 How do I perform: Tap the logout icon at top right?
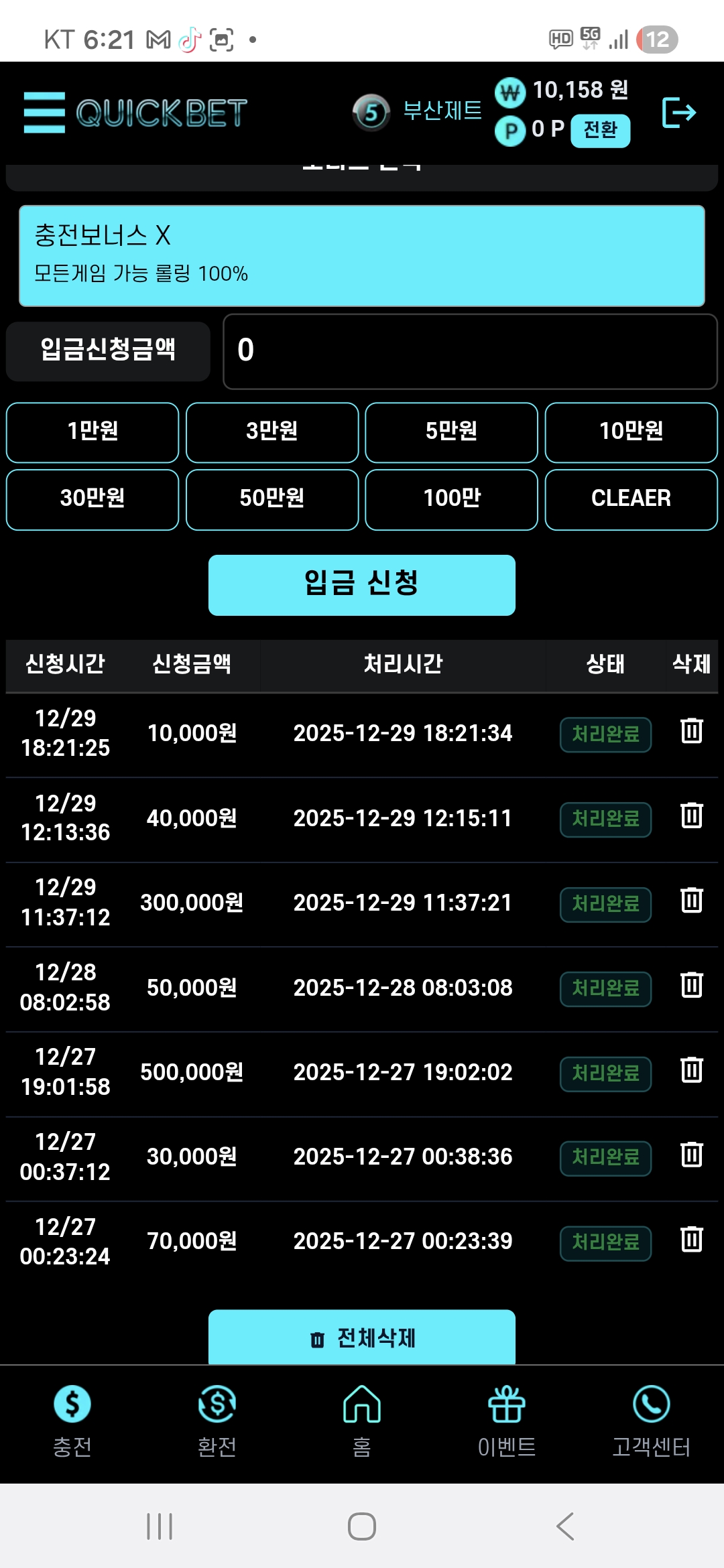pos(680,113)
